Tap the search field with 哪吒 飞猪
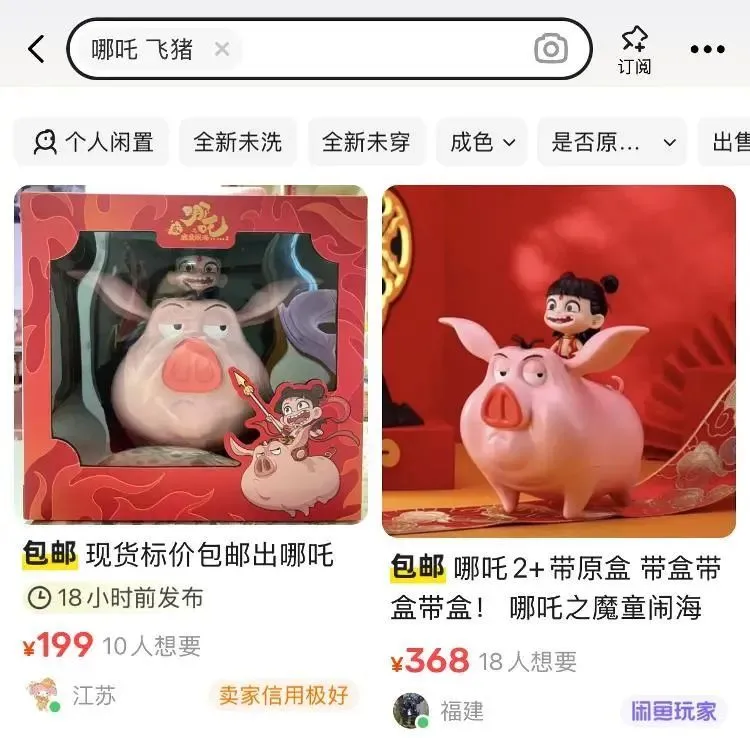The width and height of the screenshot is (750, 738). pos(380,49)
